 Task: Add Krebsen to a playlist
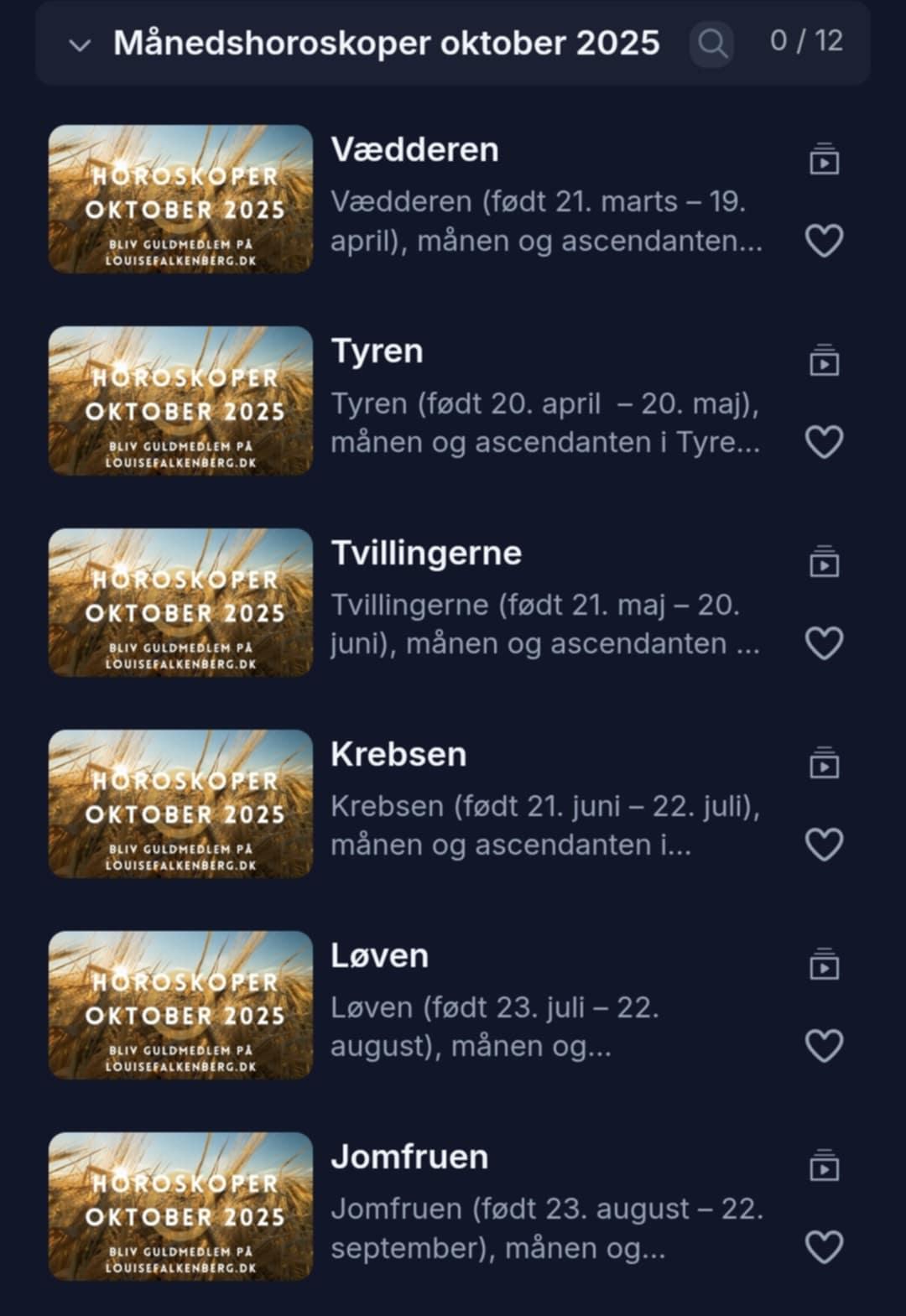tap(824, 763)
